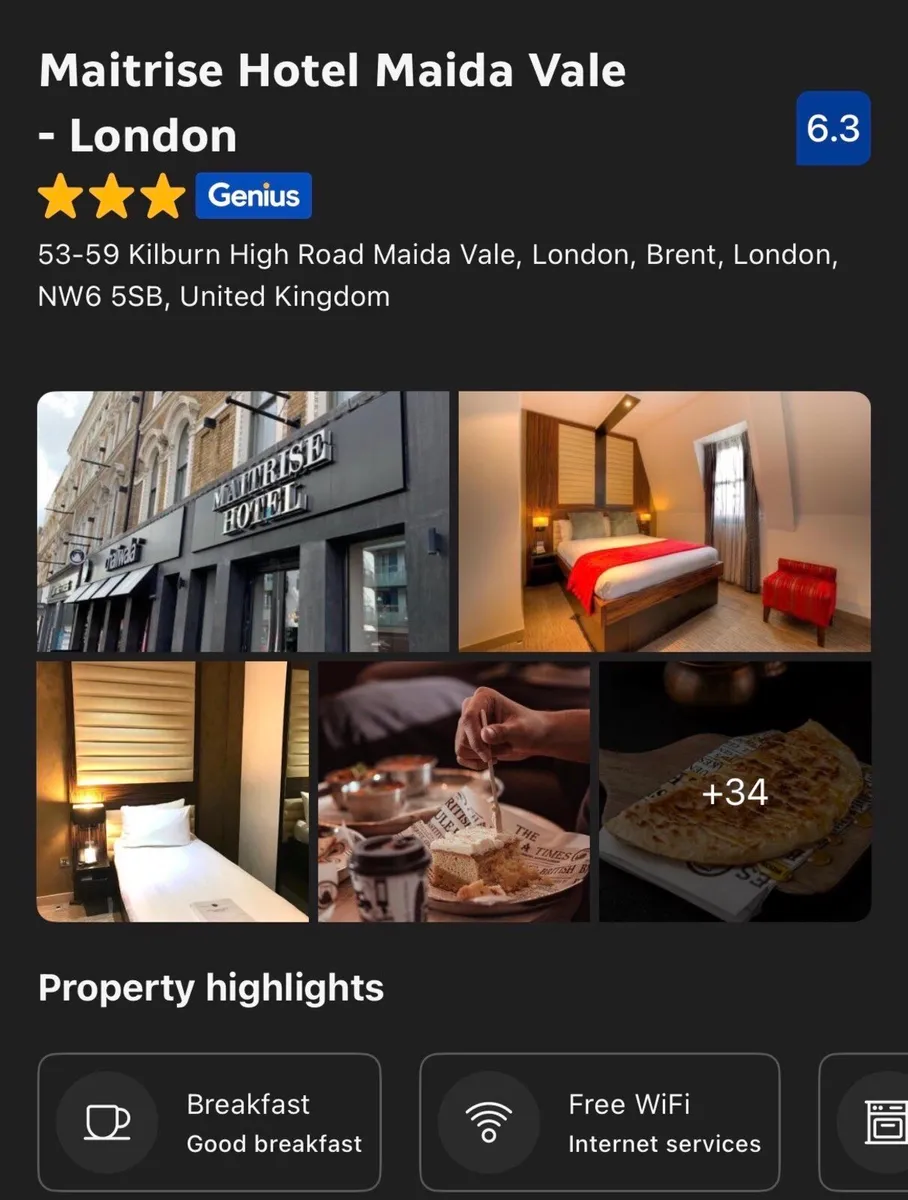Tap the Free WiFi signal icon
908x1200 pixels.
pos(489,1121)
